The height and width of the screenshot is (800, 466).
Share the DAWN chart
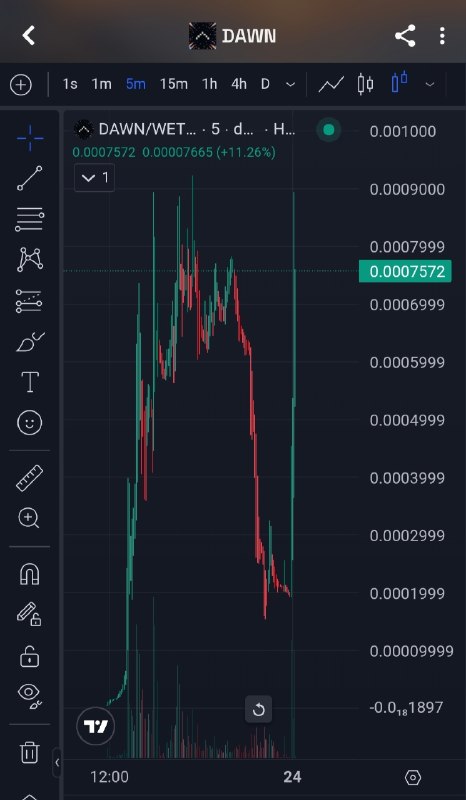point(405,36)
